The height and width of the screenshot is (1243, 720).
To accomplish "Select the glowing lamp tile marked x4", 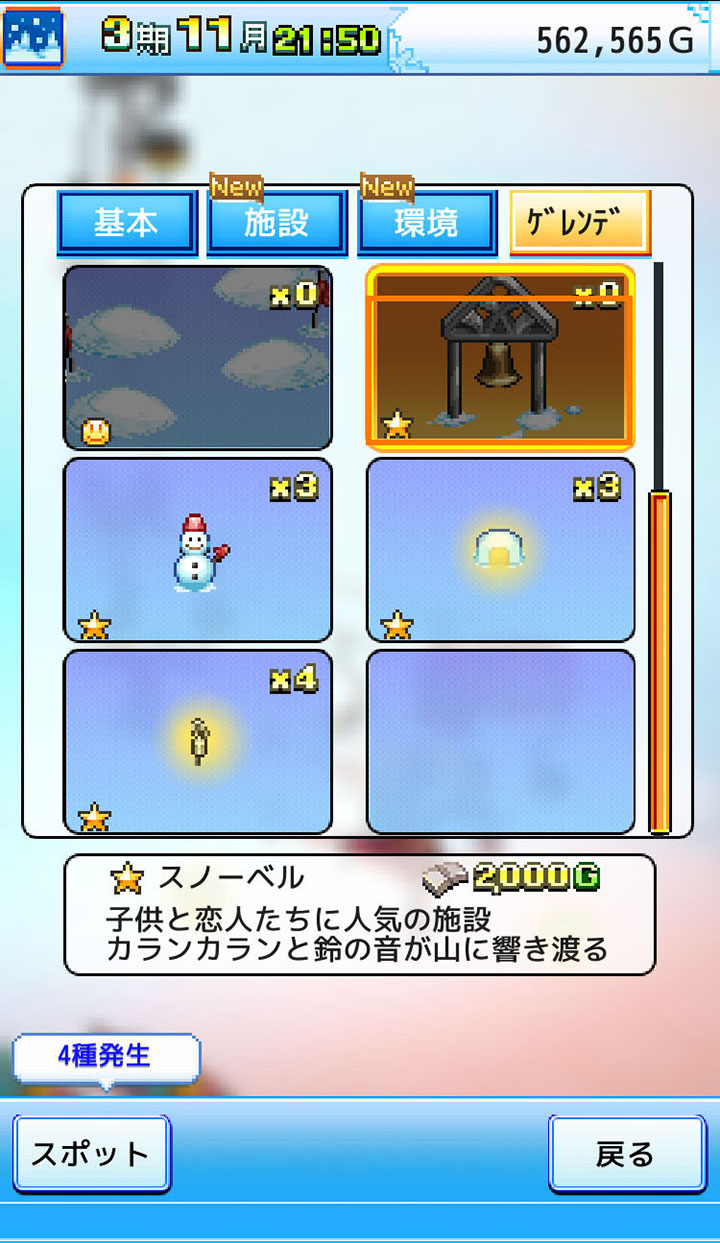I will [197, 741].
